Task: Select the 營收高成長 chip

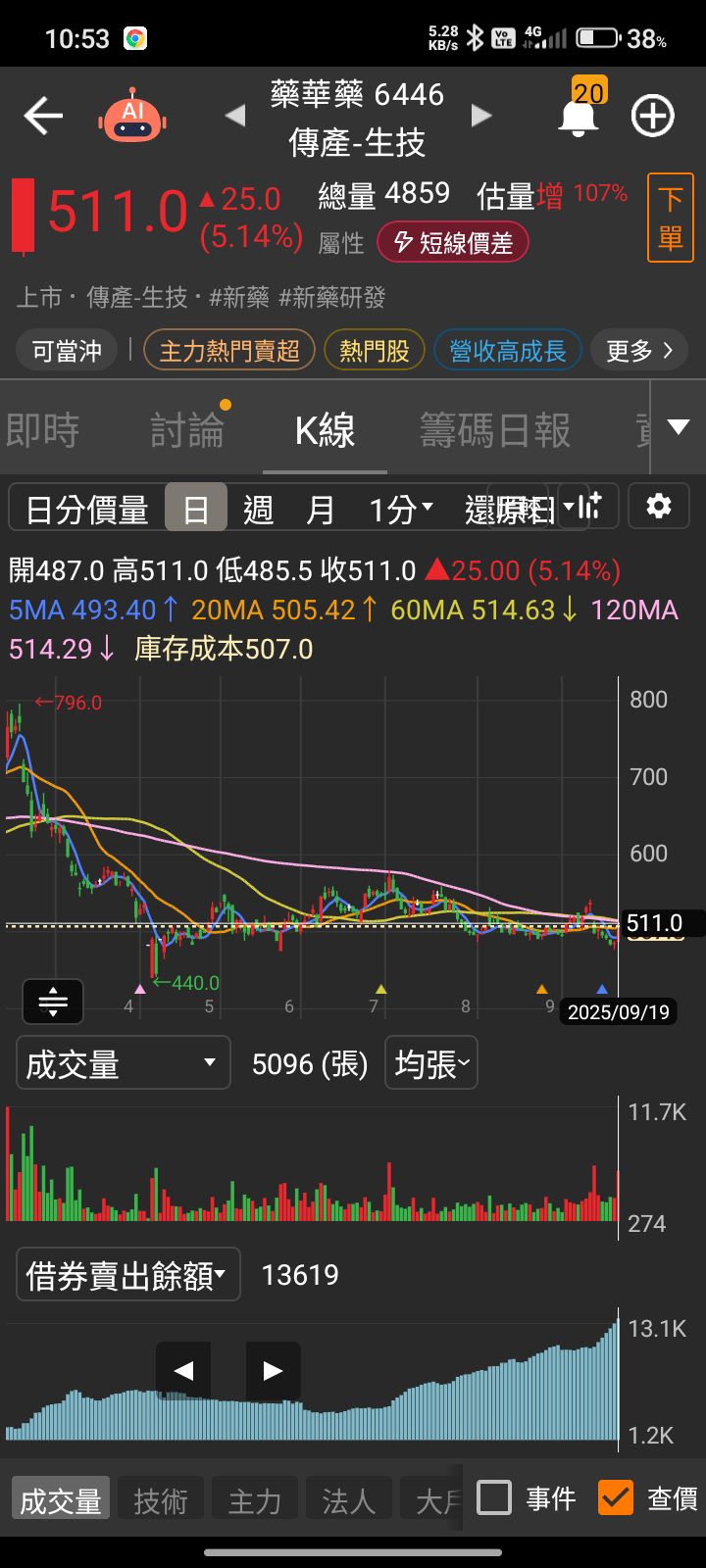Action: (507, 351)
